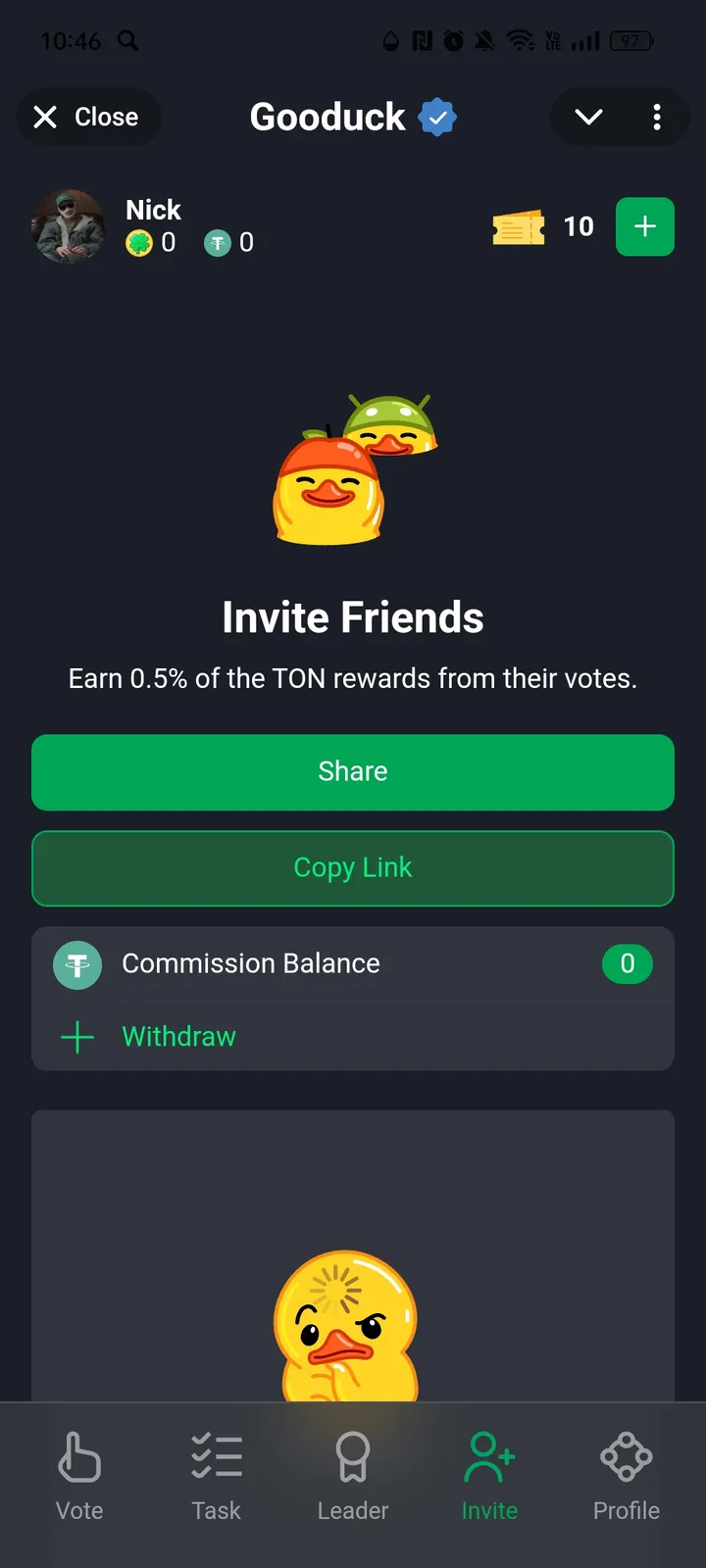Viewport: 706px width, 1568px height.
Task: Collapse the mini app with the chevron
Action: pyautogui.click(x=587, y=117)
